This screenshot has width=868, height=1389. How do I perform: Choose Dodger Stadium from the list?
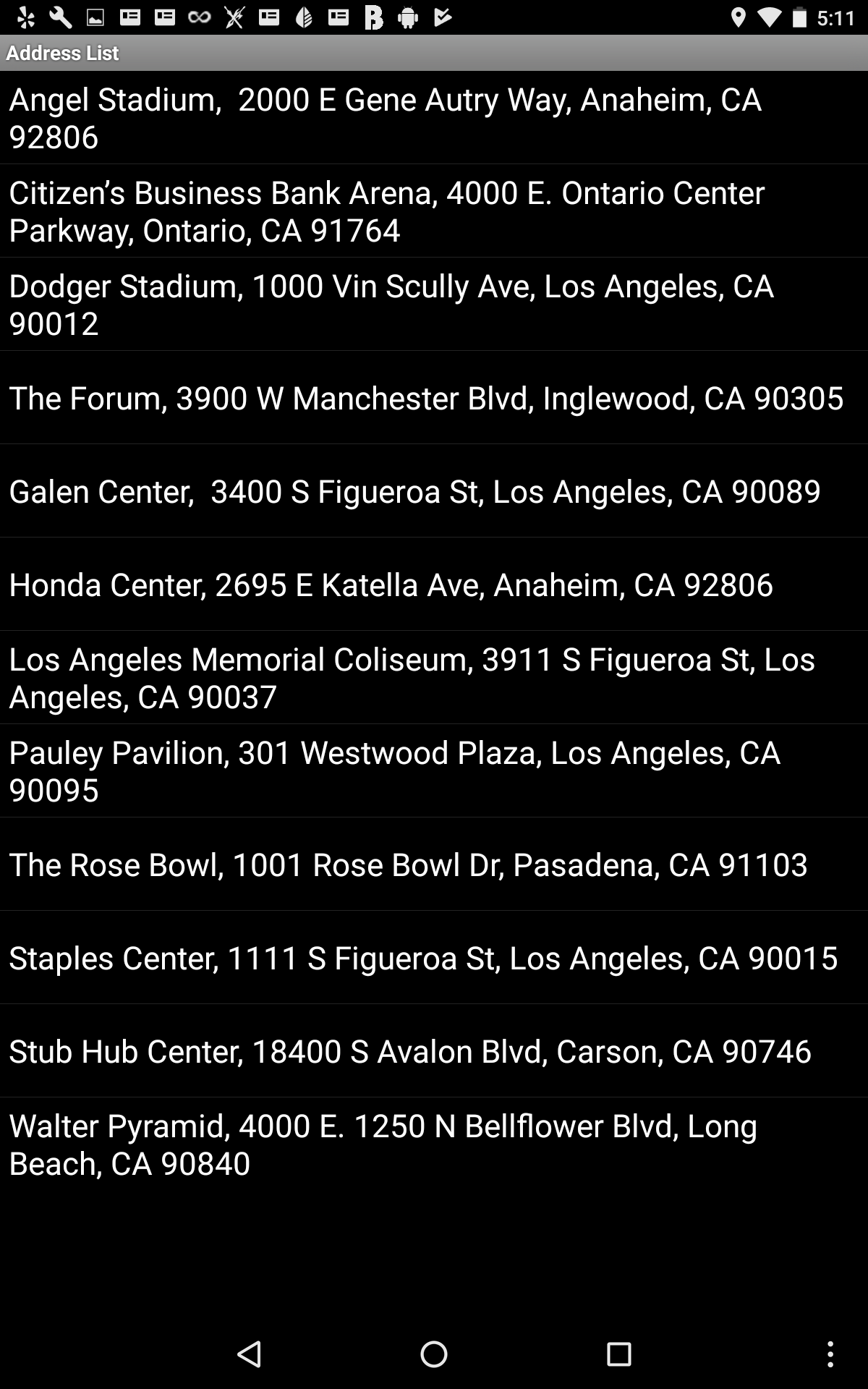tap(434, 304)
